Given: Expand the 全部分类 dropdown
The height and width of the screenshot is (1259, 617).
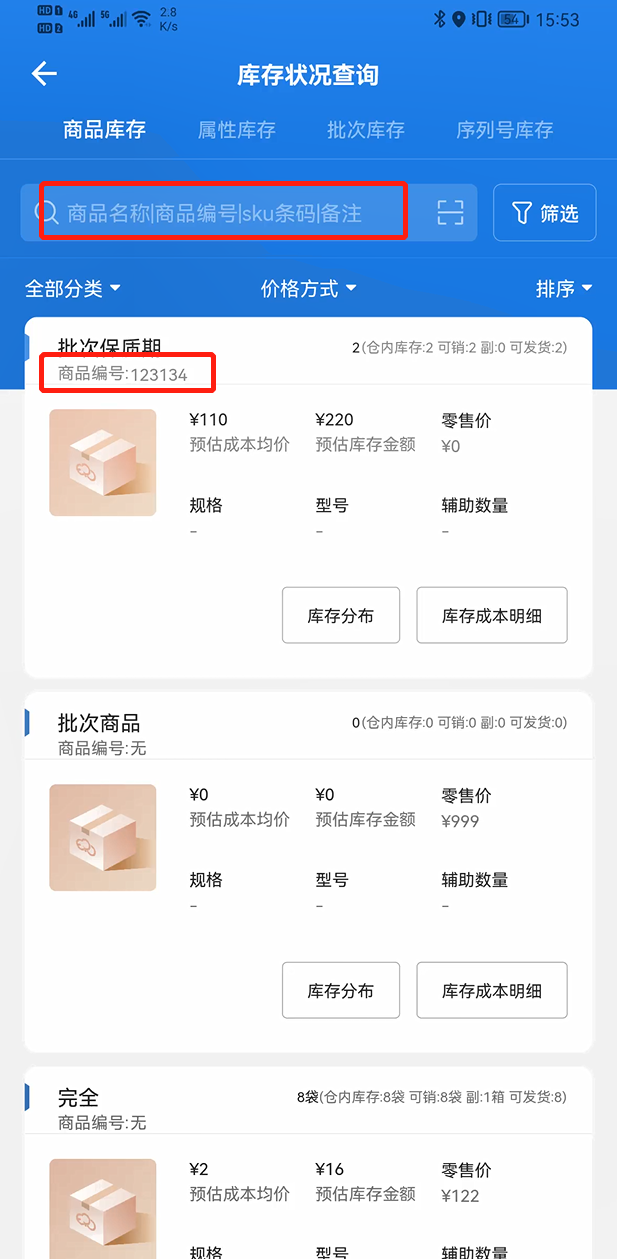Looking at the screenshot, I should [x=72, y=288].
